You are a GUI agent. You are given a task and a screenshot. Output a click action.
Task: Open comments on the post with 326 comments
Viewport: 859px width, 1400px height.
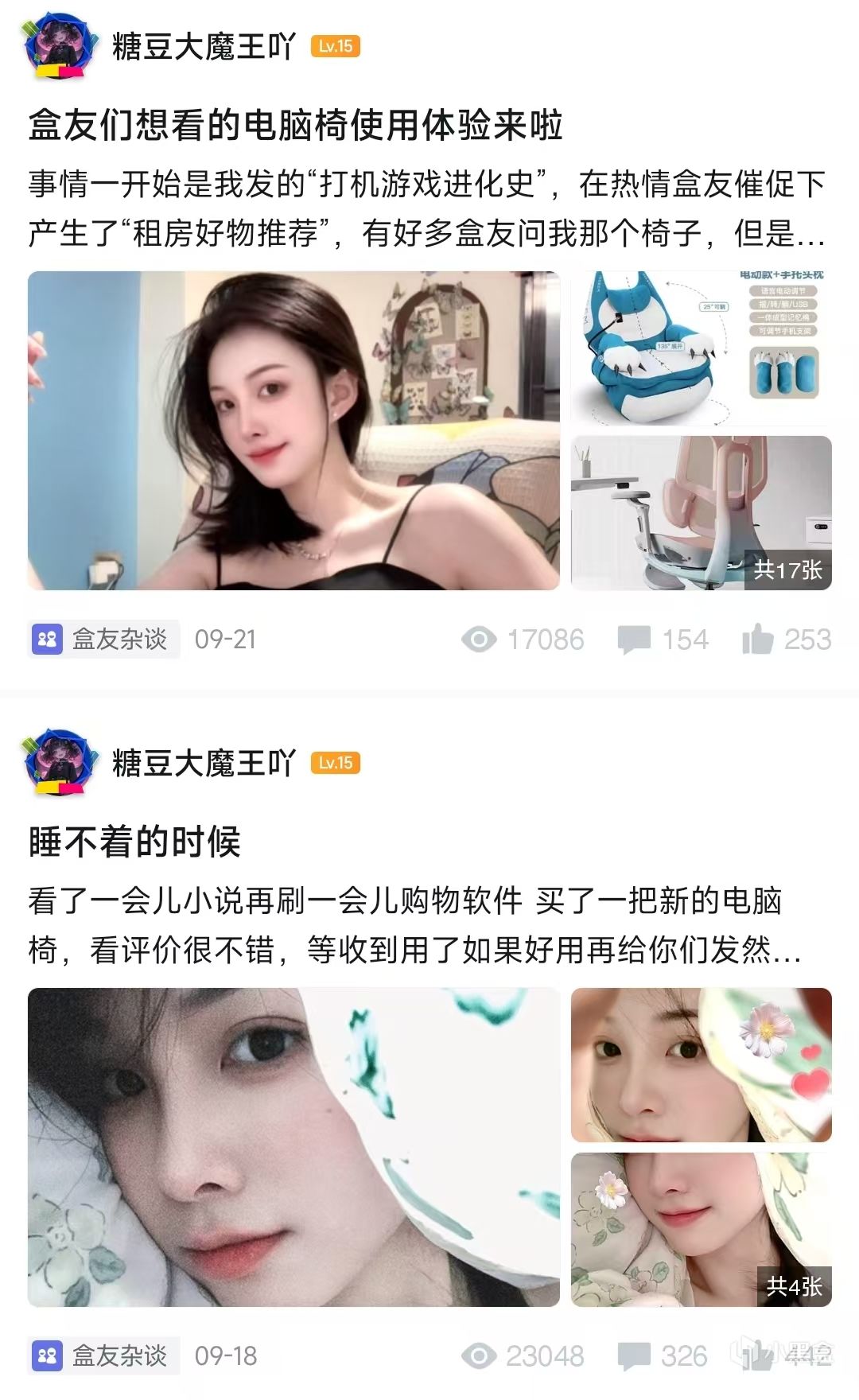coord(663,1356)
